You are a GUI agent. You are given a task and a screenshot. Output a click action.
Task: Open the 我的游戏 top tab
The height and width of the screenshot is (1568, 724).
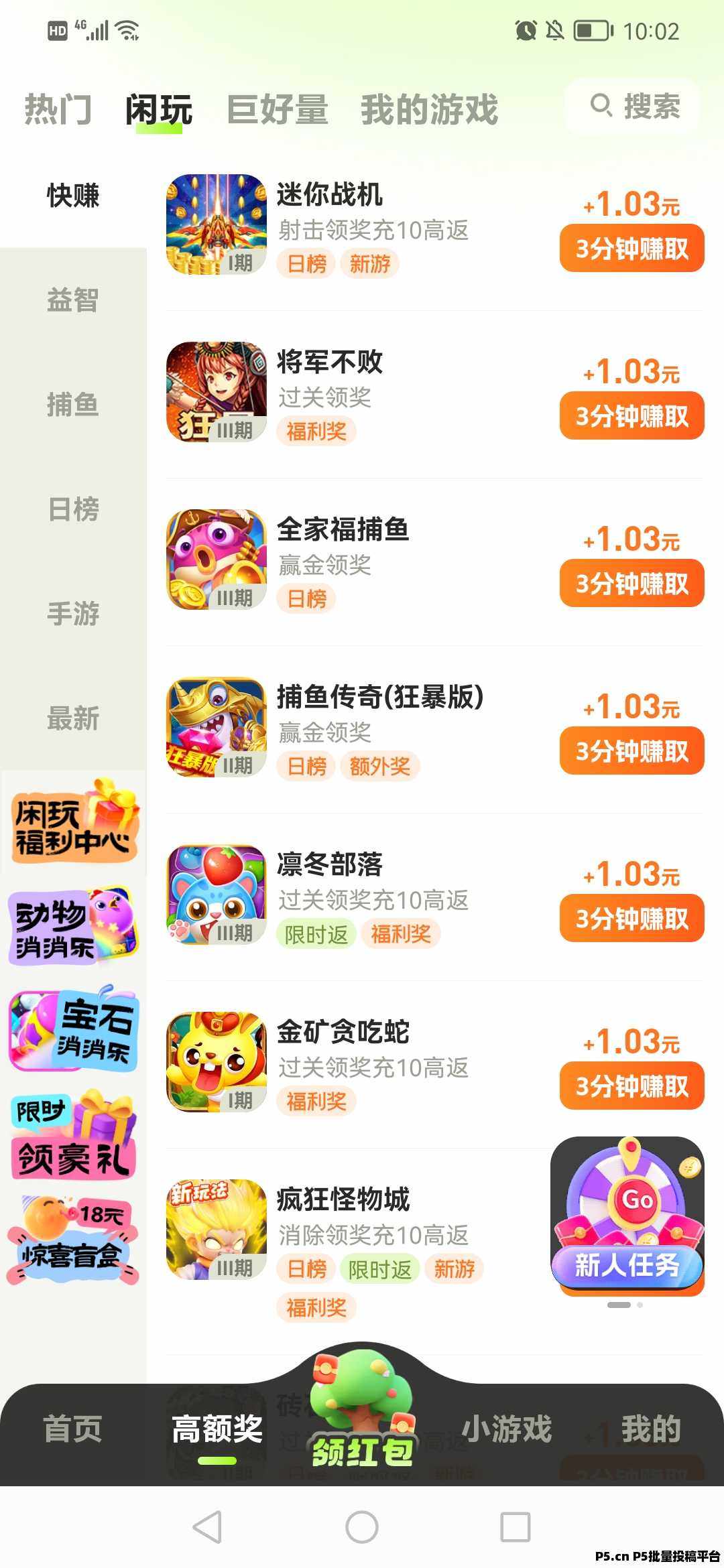pos(429,109)
